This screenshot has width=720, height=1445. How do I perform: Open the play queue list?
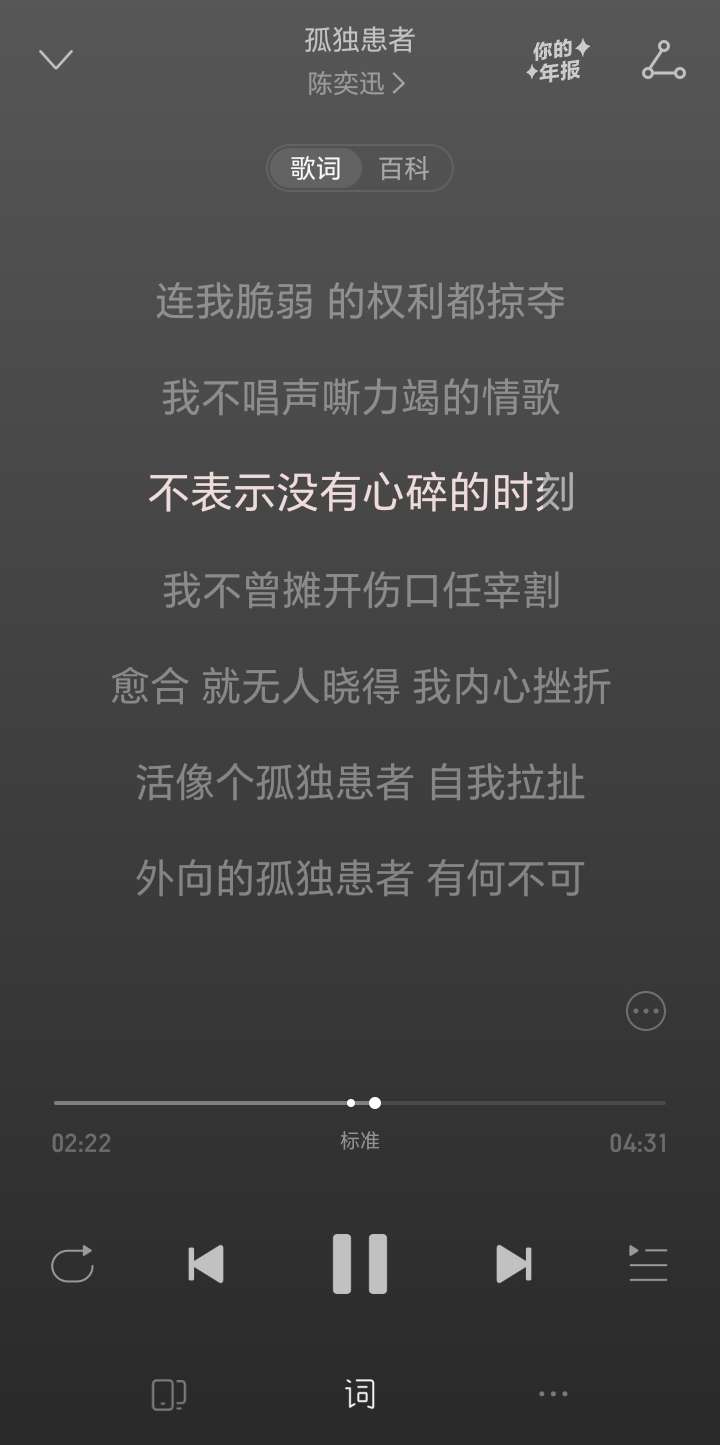click(647, 1264)
